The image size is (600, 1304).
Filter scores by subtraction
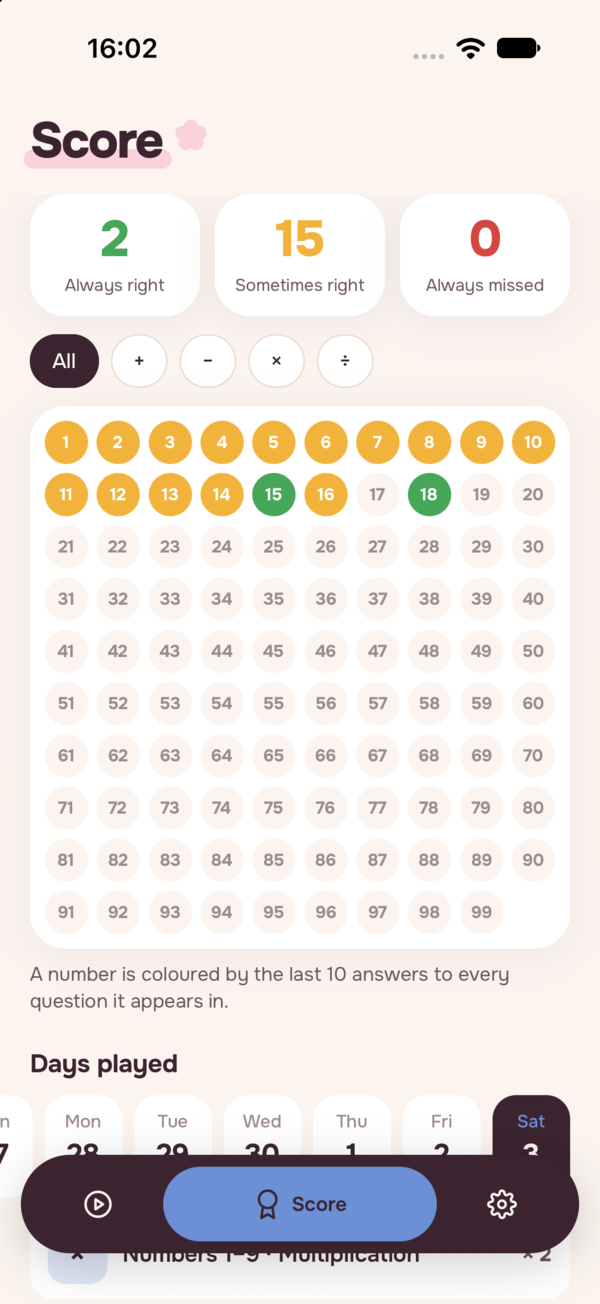207,361
